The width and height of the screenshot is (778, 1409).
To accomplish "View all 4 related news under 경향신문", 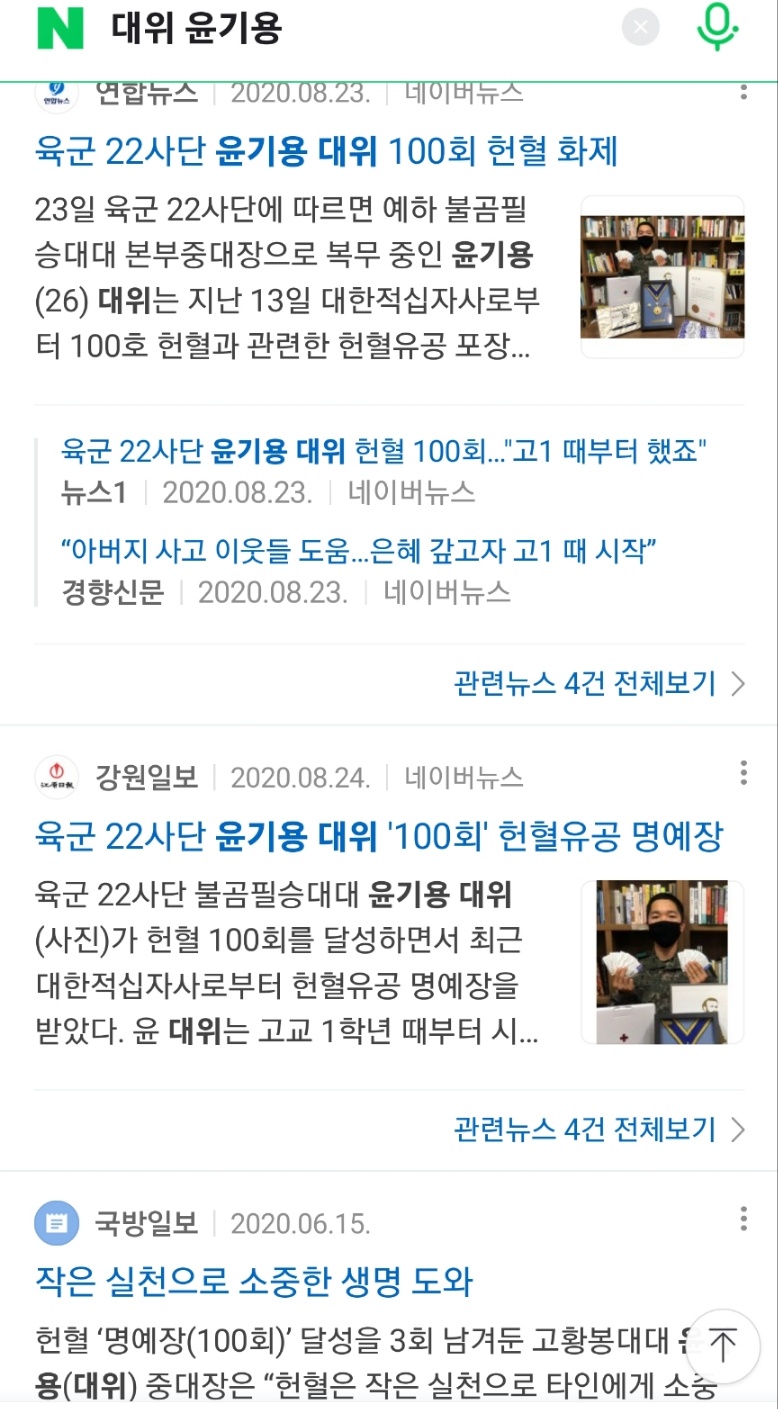I will tap(599, 684).
